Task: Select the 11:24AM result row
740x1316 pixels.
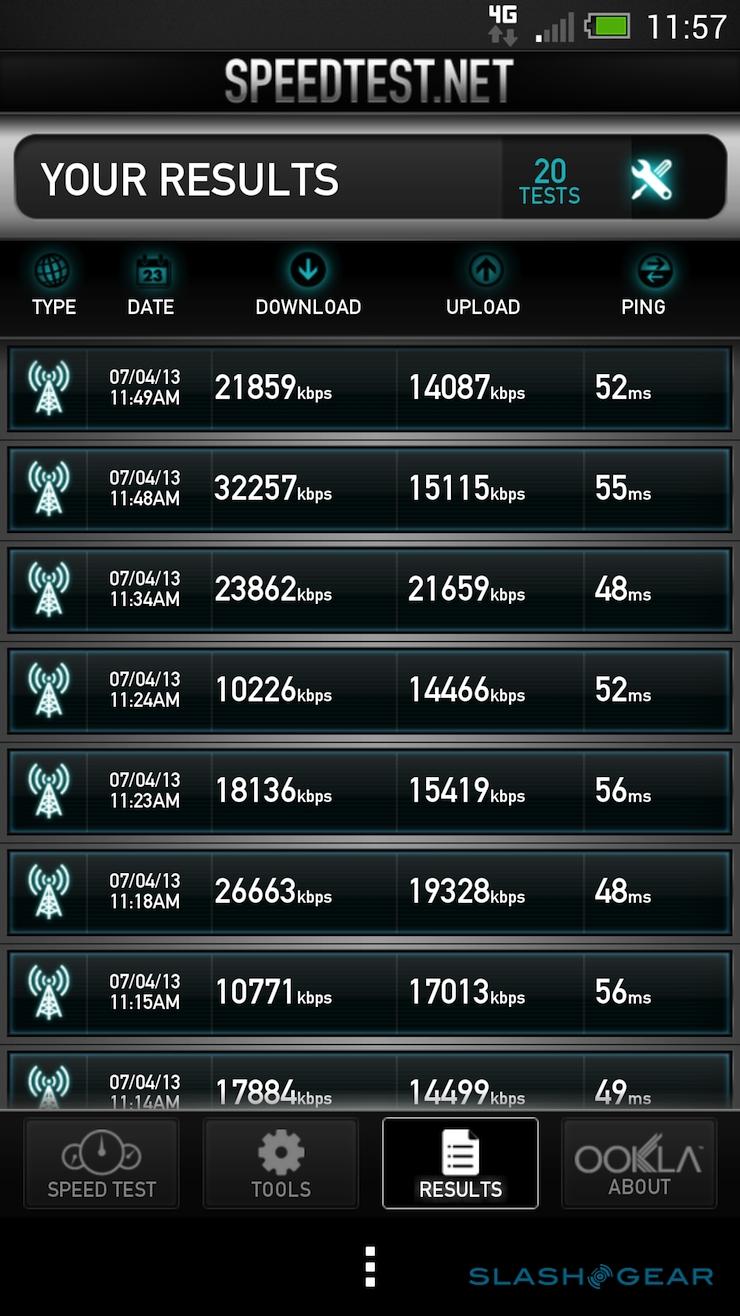Action: click(x=370, y=691)
